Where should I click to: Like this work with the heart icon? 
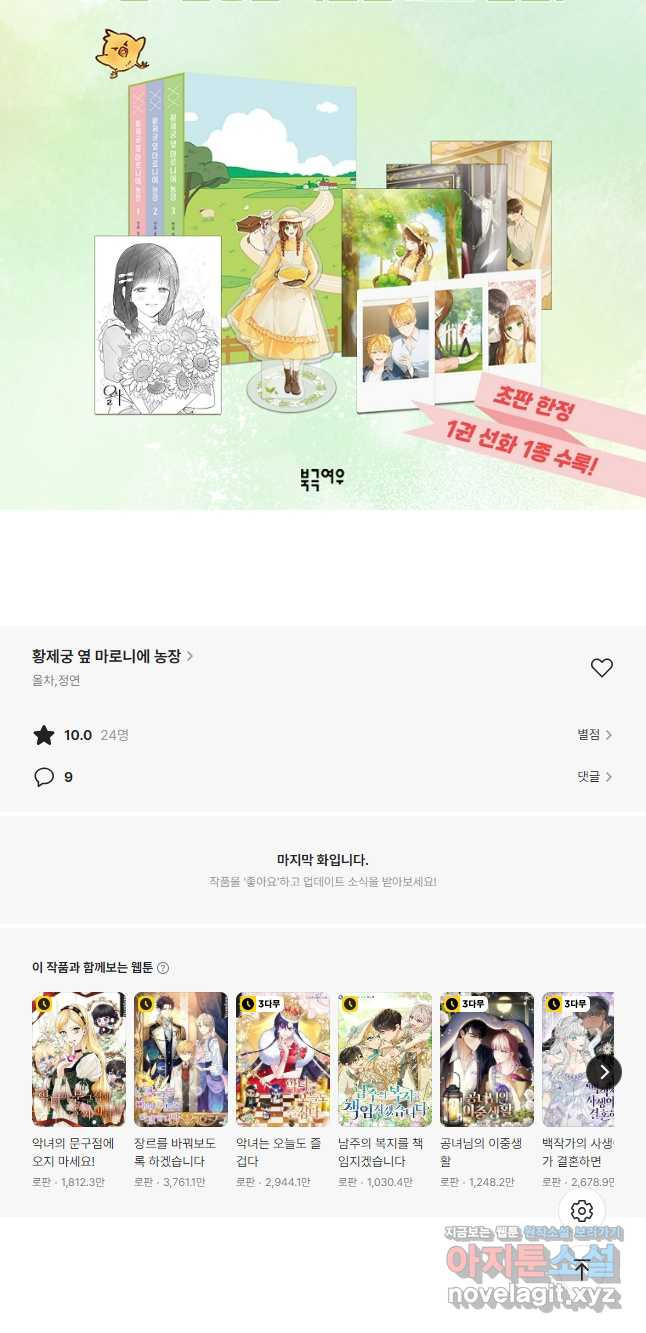coord(601,668)
